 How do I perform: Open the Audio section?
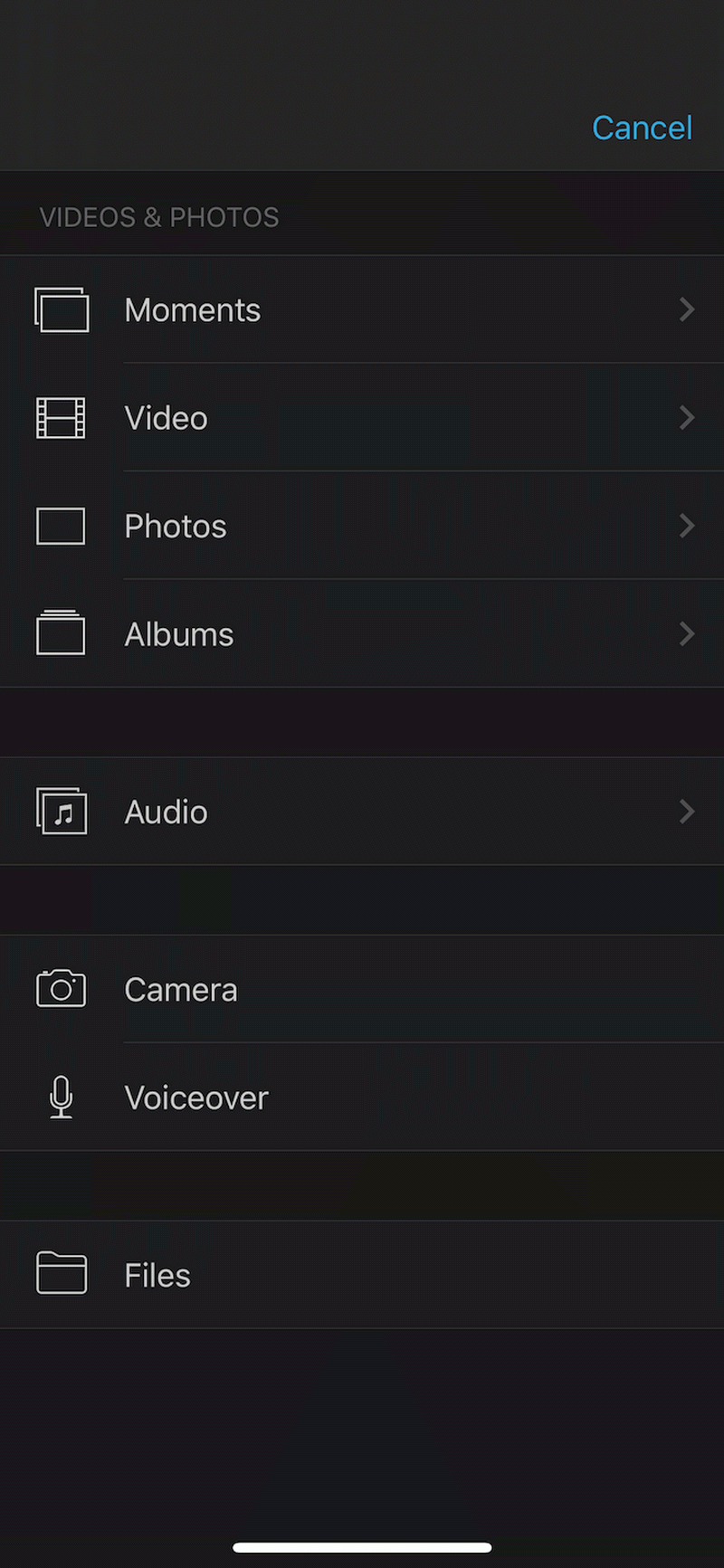[362, 812]
